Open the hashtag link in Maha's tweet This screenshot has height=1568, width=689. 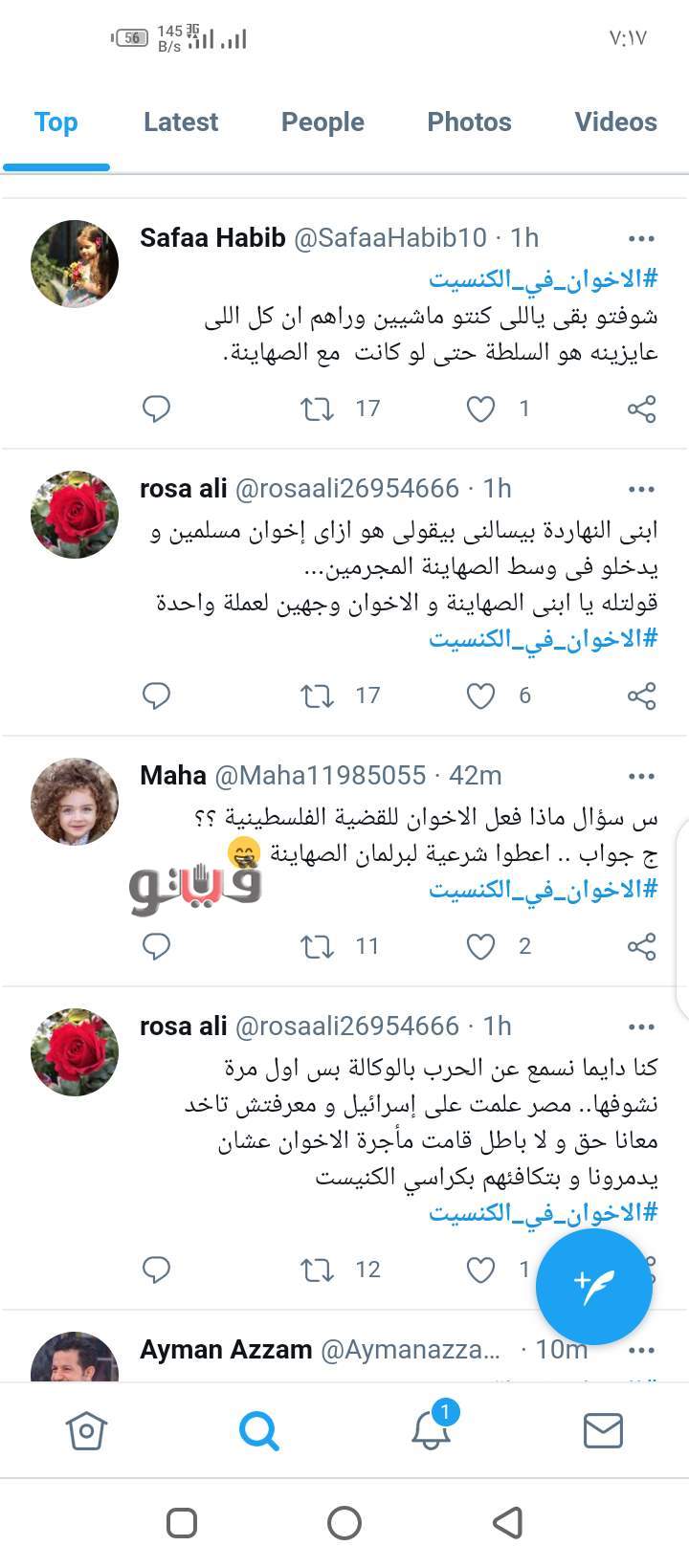[x=544, y=889]
